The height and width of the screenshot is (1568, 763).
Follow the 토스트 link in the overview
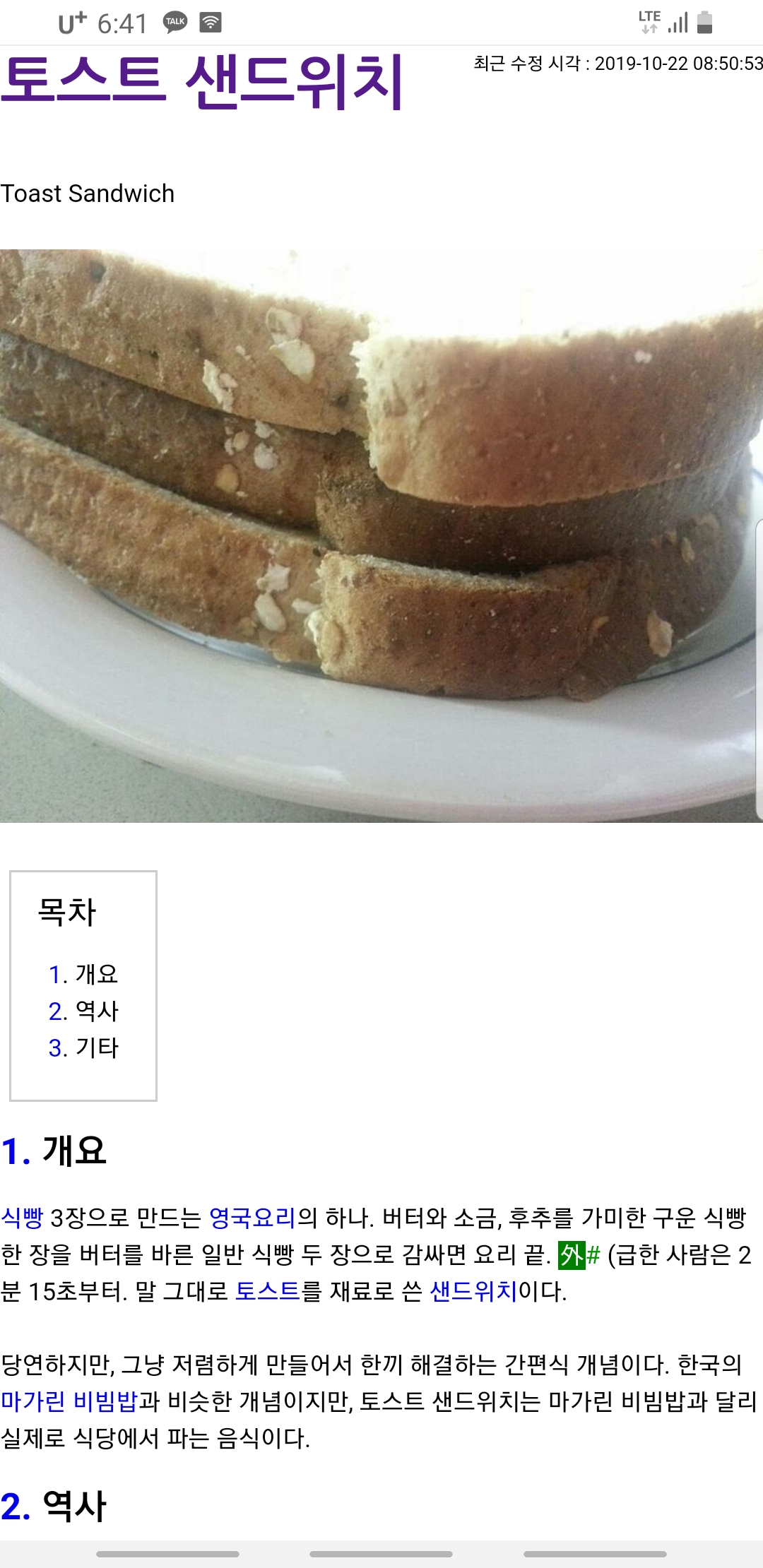point(268,1291)
